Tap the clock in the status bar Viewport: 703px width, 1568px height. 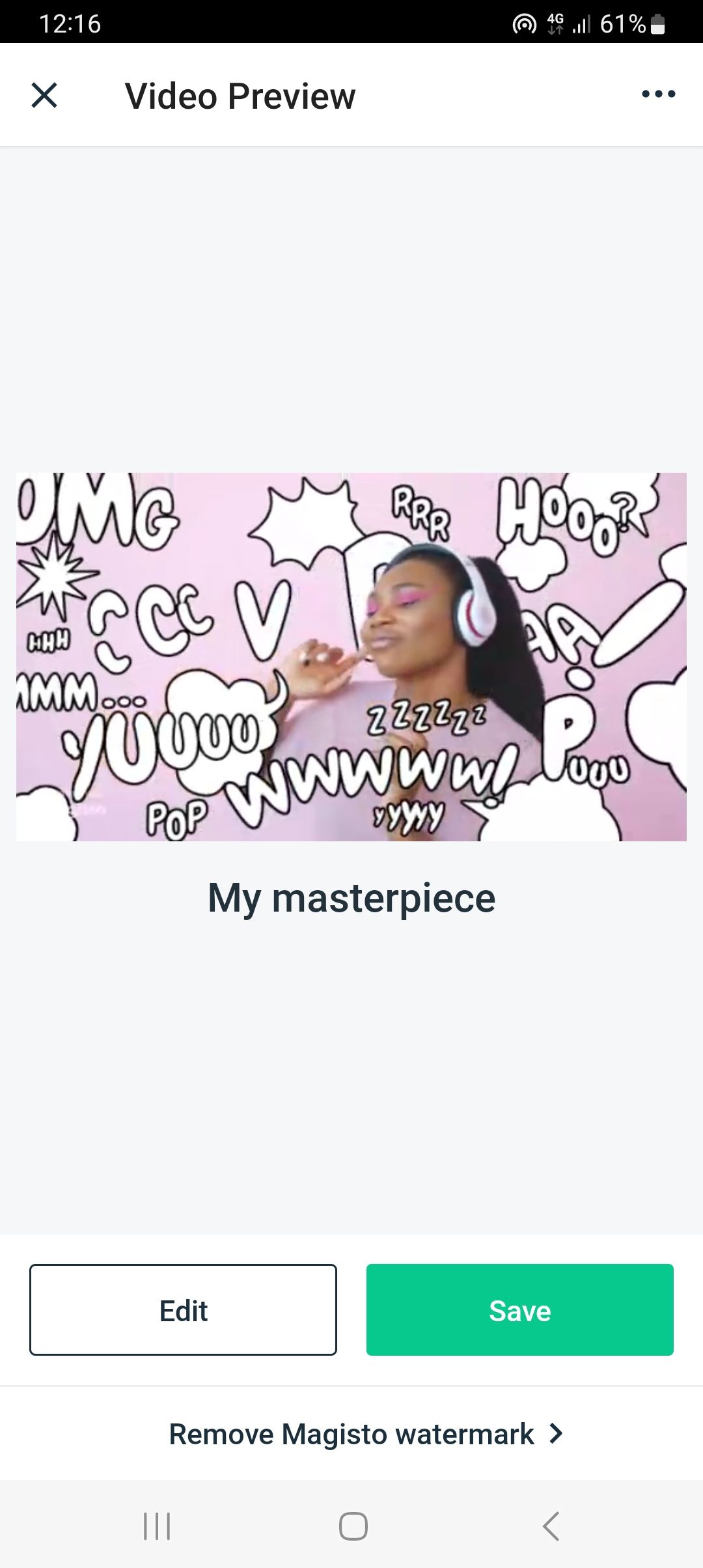click(x=72, y=23)
